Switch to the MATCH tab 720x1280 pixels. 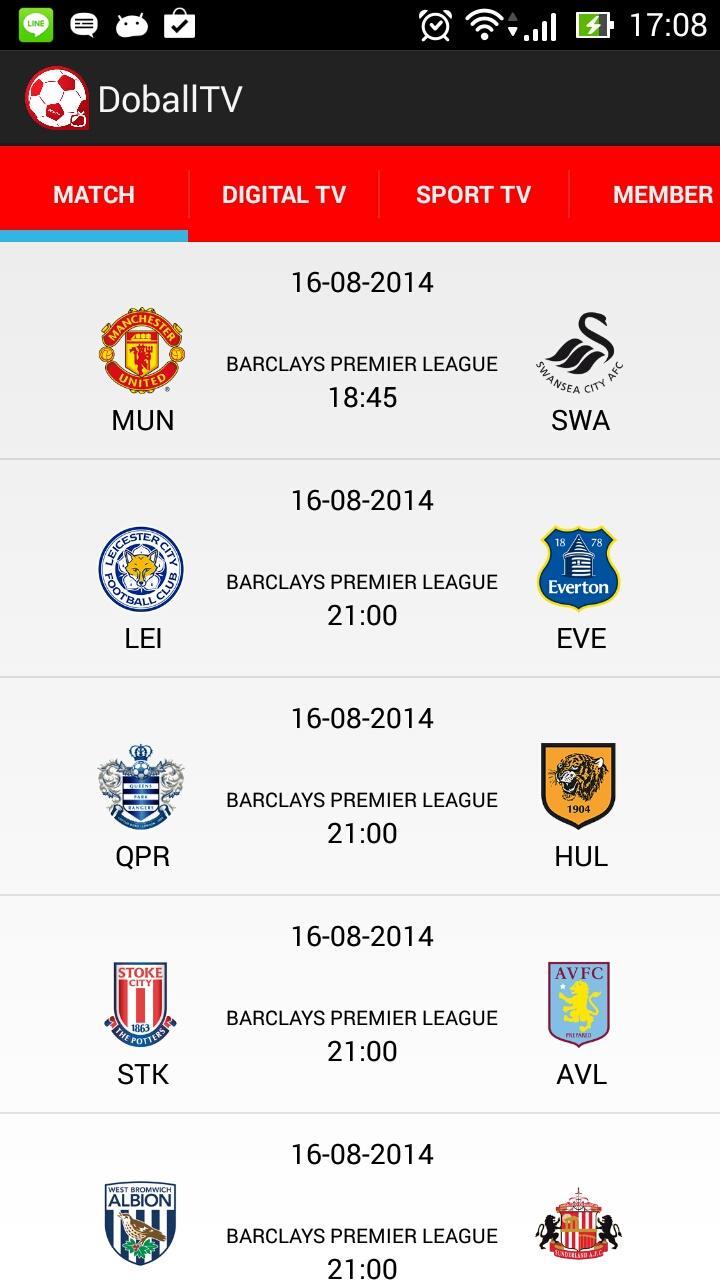coord(94,194)
